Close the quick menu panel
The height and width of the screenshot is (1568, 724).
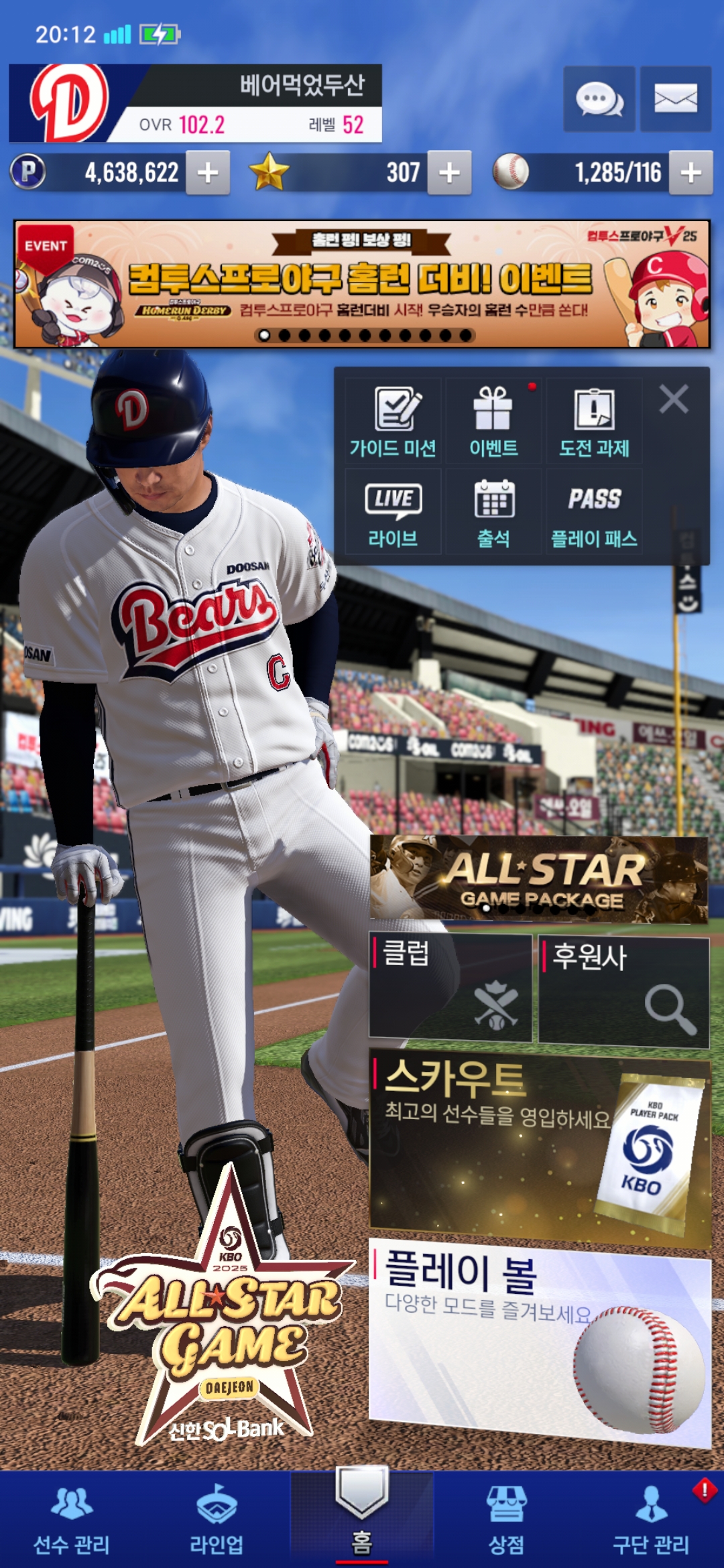pos(673,399)
